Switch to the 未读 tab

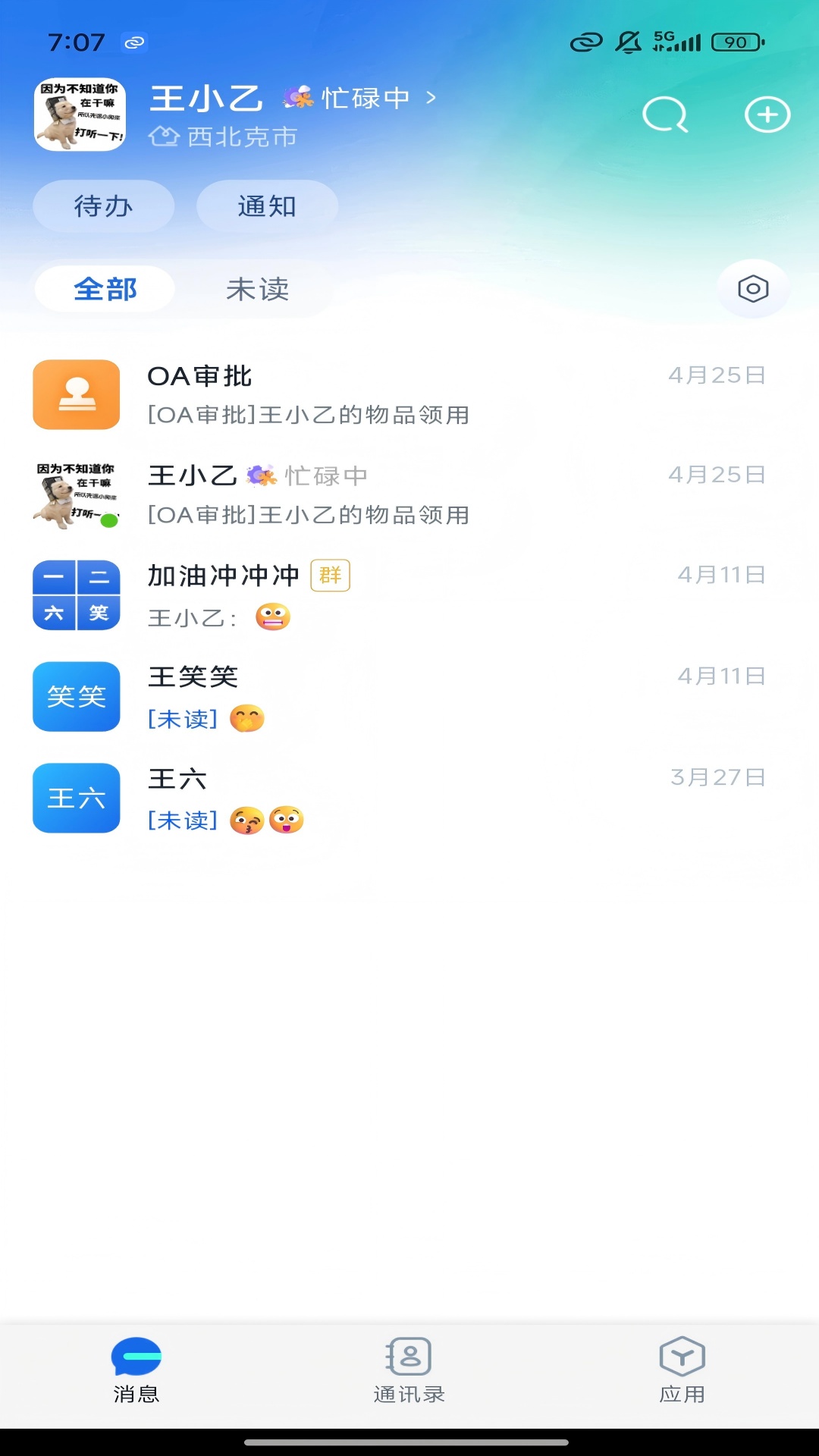258,289
